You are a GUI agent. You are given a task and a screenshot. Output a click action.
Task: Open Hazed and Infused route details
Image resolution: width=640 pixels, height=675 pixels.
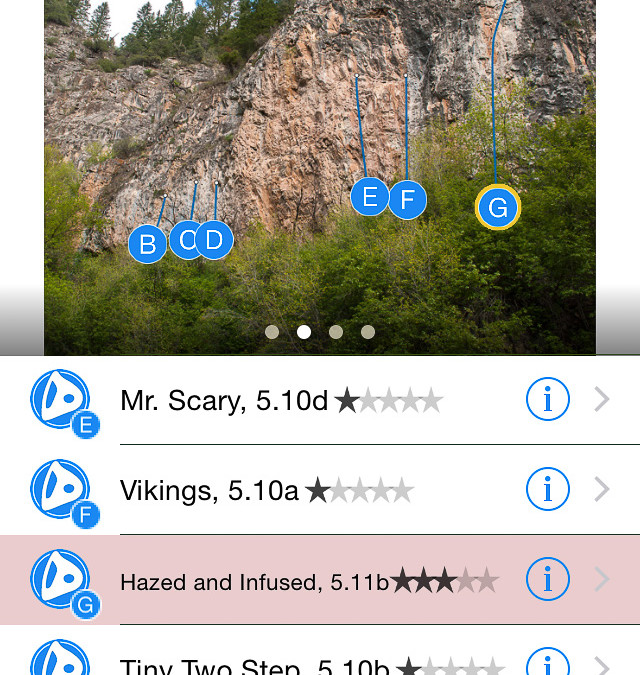click(x=300, y=580)
